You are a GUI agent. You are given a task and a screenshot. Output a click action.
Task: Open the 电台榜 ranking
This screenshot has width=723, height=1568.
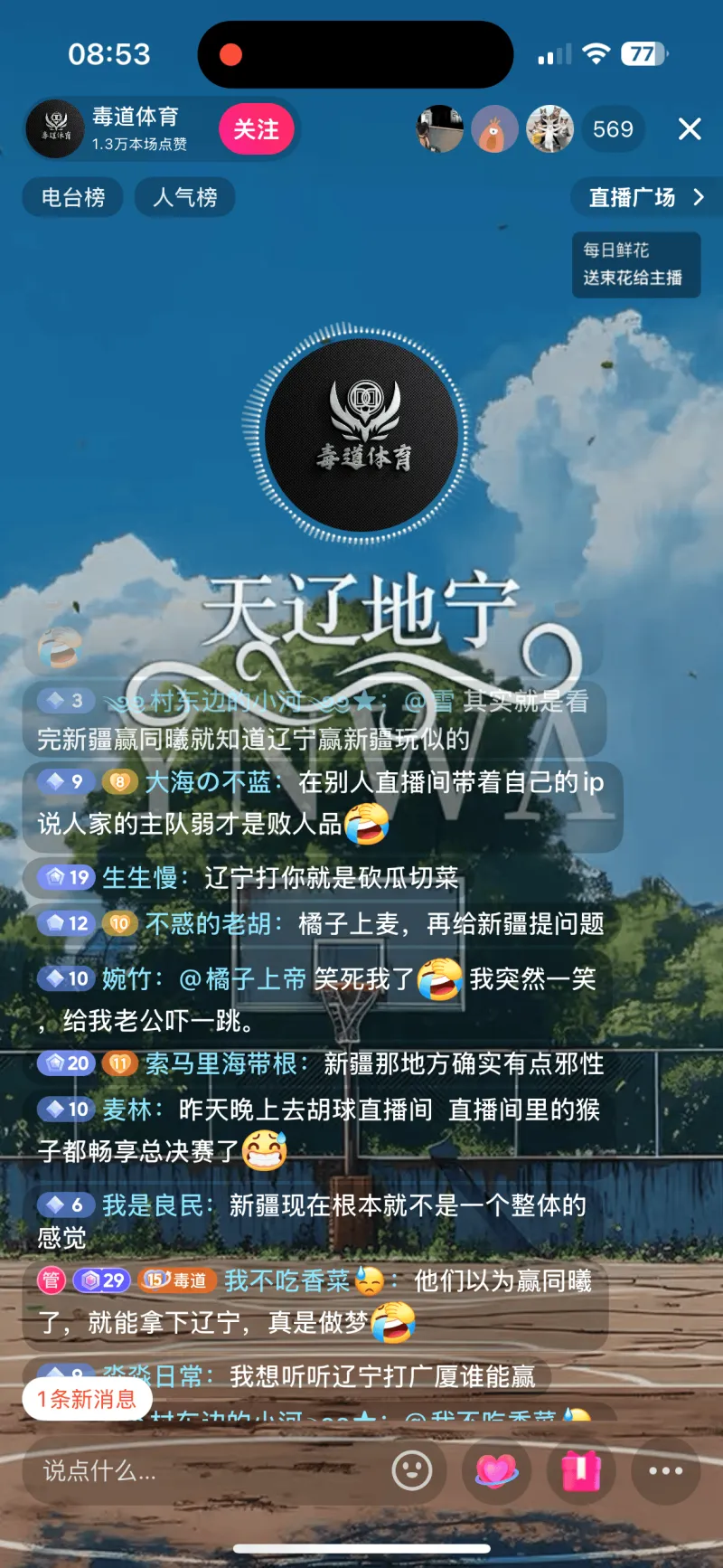point(73,197)
